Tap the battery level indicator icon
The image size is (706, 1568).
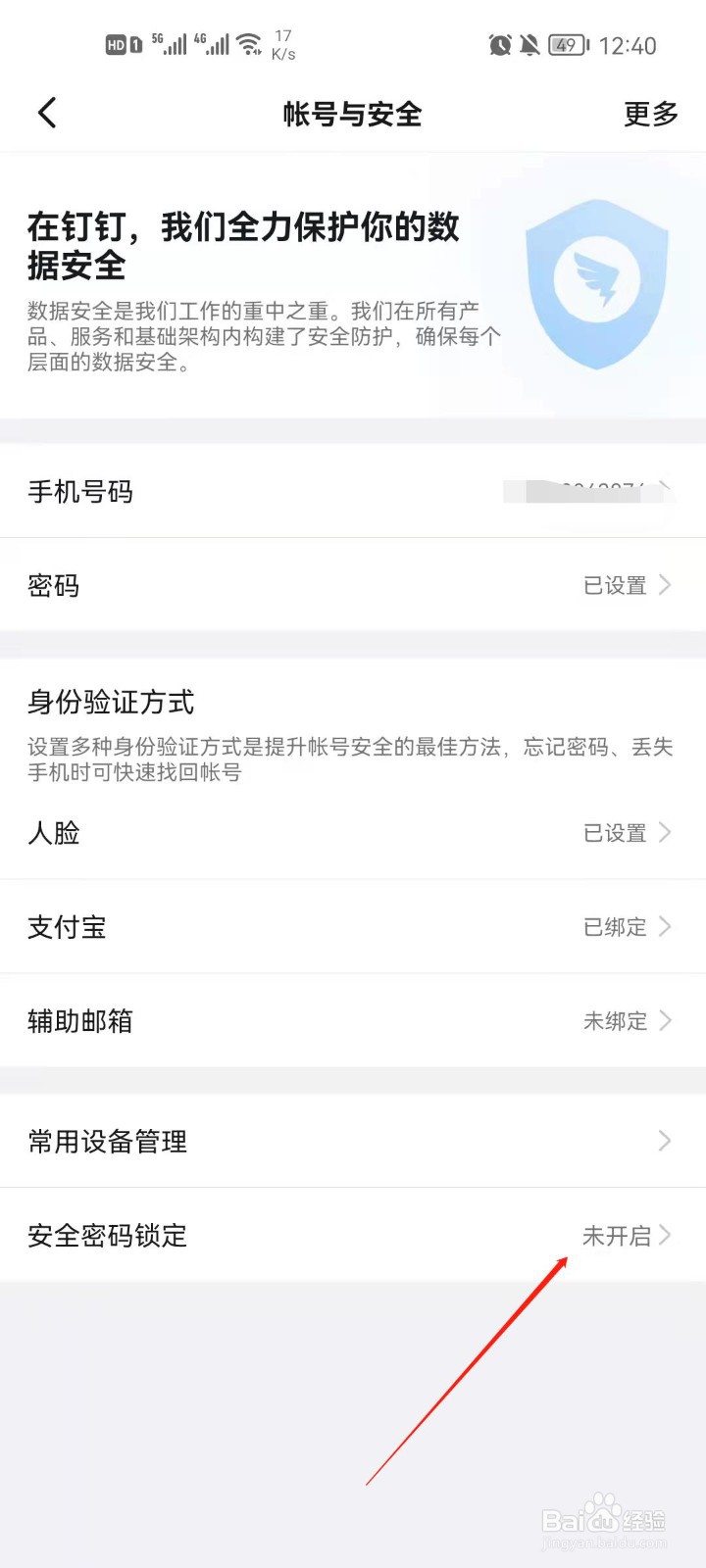pyautogui.click(x=565, y=44)
